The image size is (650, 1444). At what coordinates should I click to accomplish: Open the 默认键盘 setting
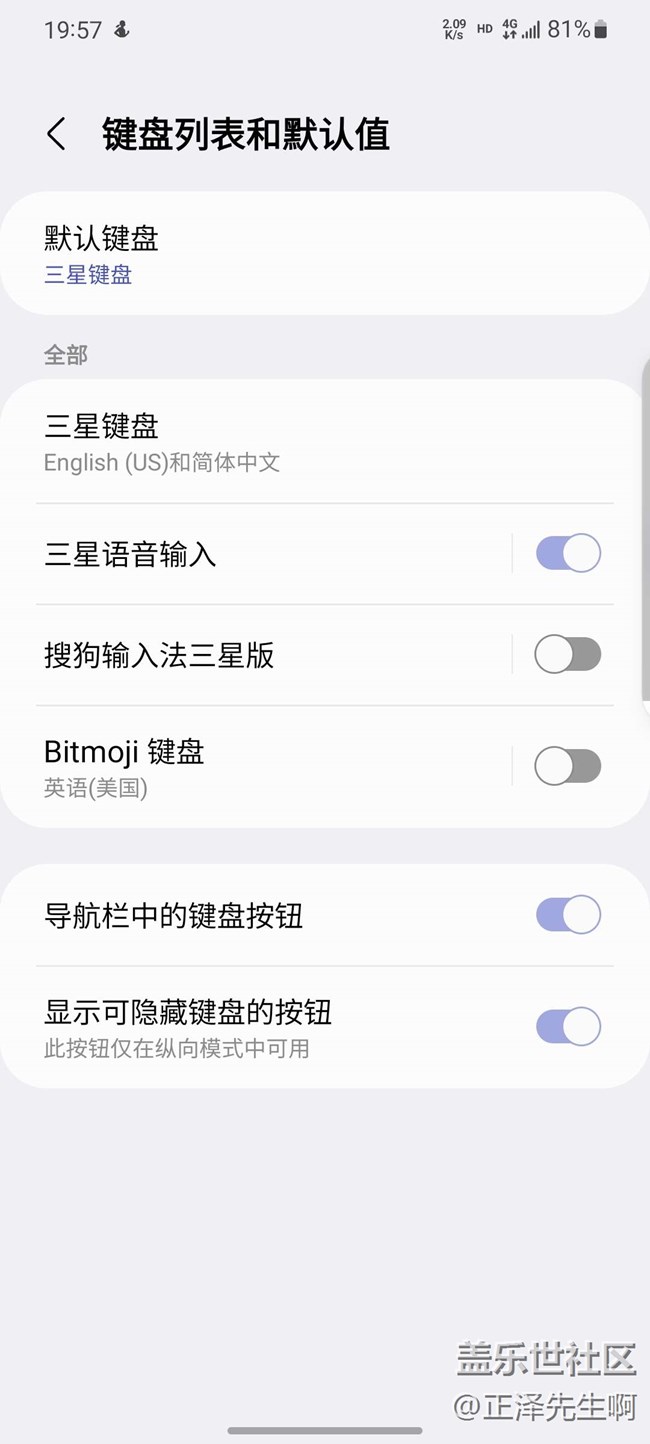click(324, 254)
